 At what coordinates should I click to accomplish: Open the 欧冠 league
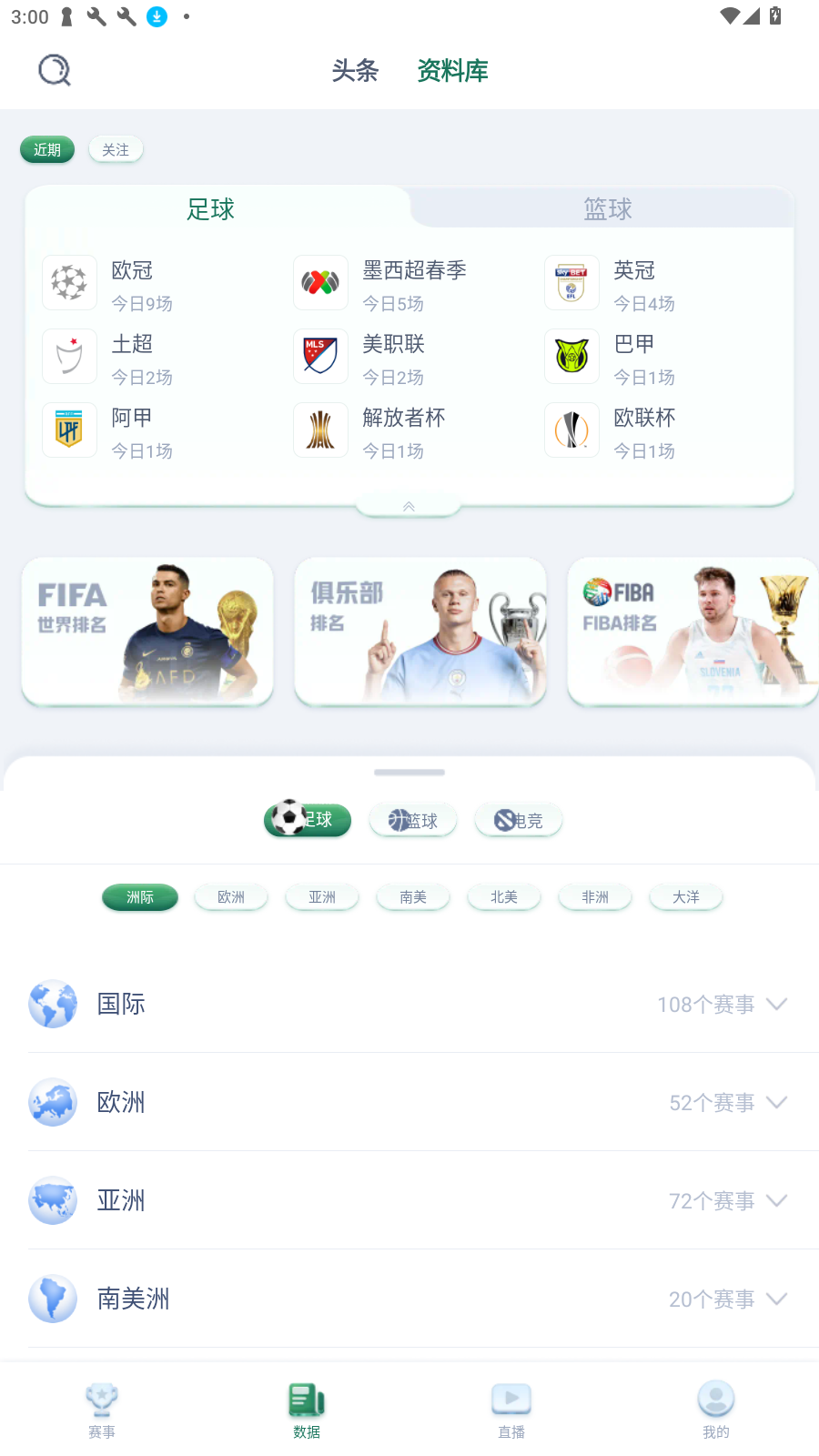[x=132, y=283]
